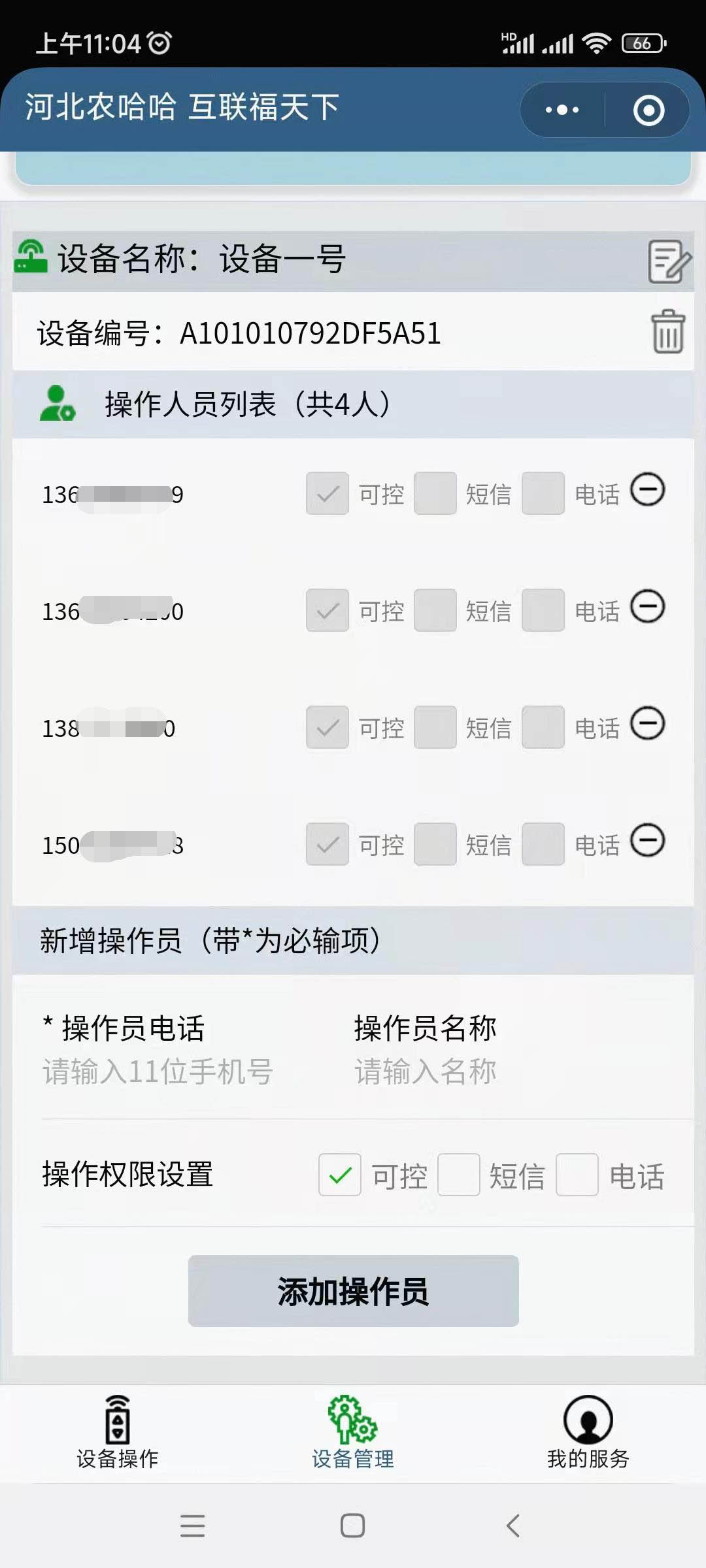Remove the operator whose number starts with 150

tap(648, 841)
